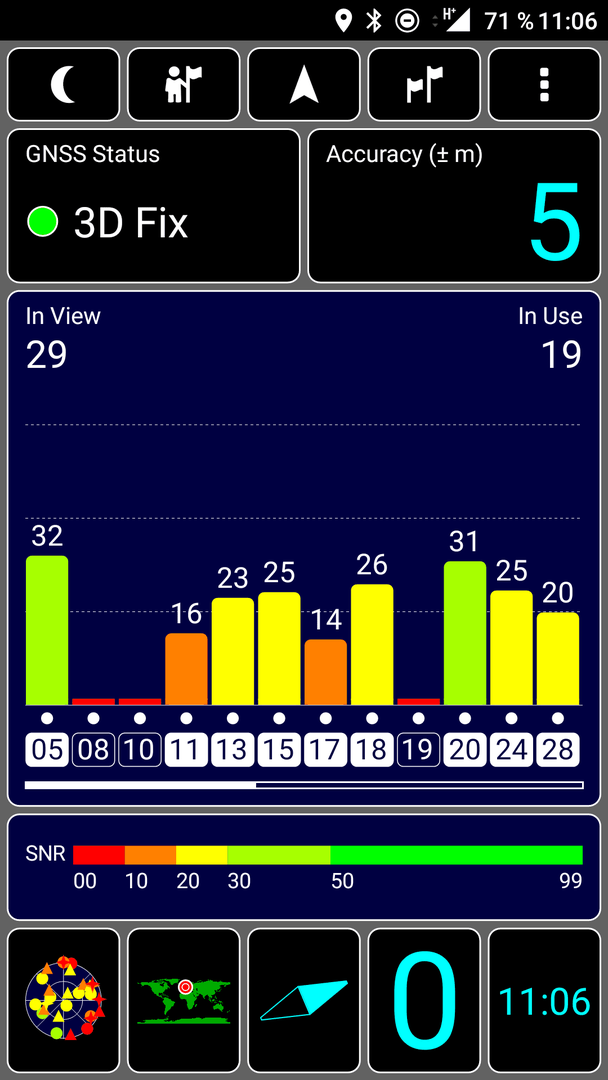Open the satellite sky view tile

[x=63, y=1001]
